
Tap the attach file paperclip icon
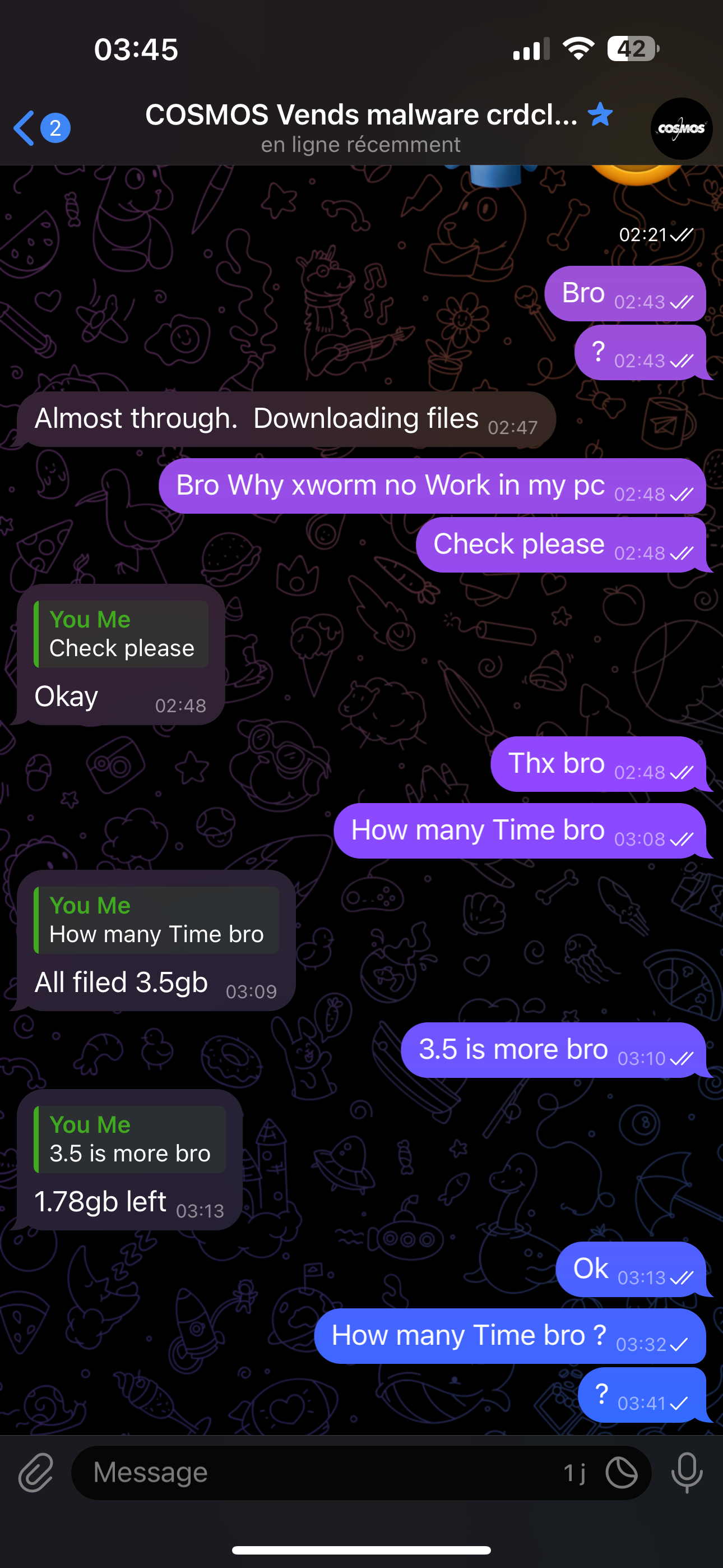pos(36,1473)
